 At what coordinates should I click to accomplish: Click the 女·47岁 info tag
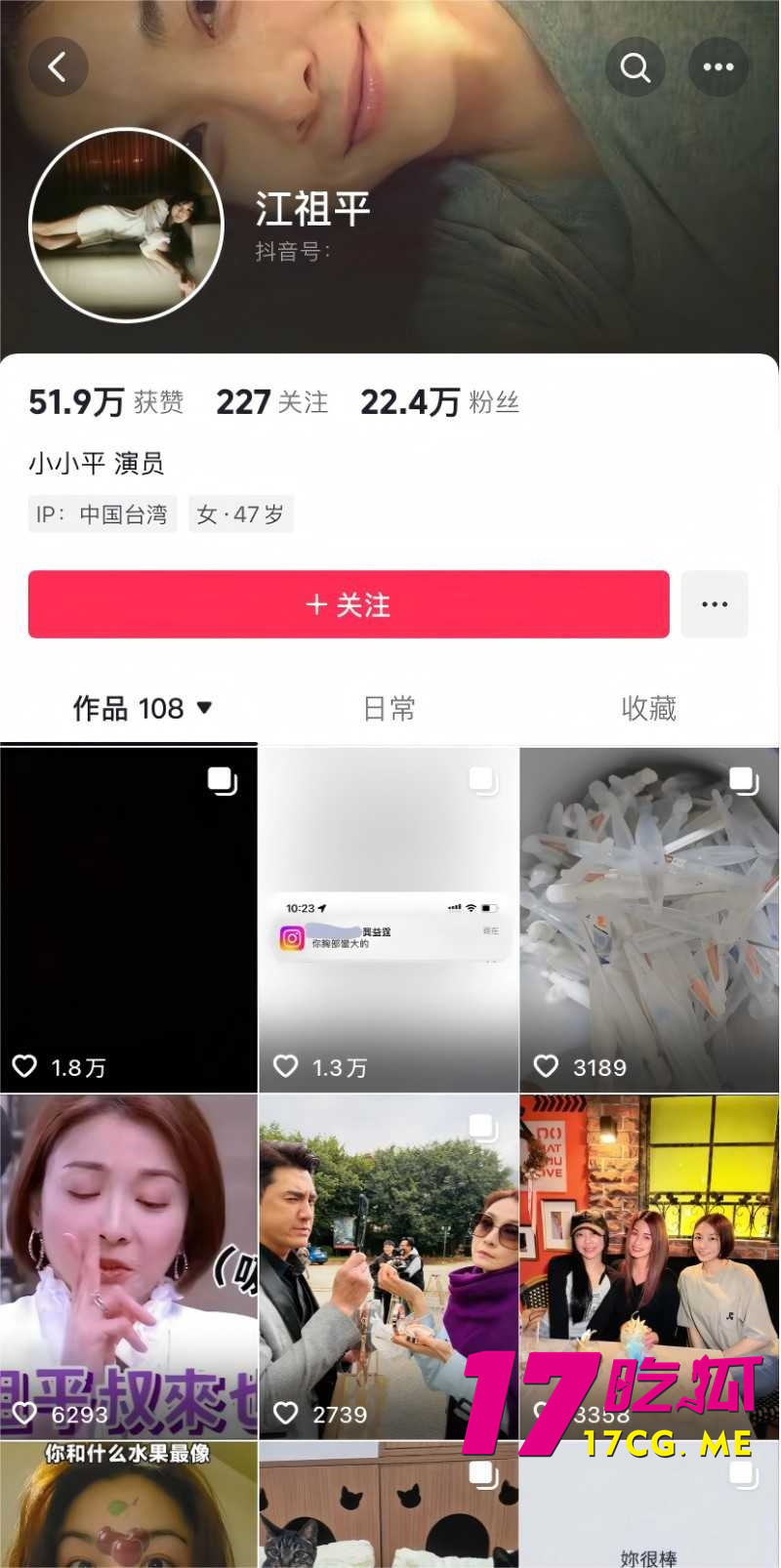click(x=240, y=513)
